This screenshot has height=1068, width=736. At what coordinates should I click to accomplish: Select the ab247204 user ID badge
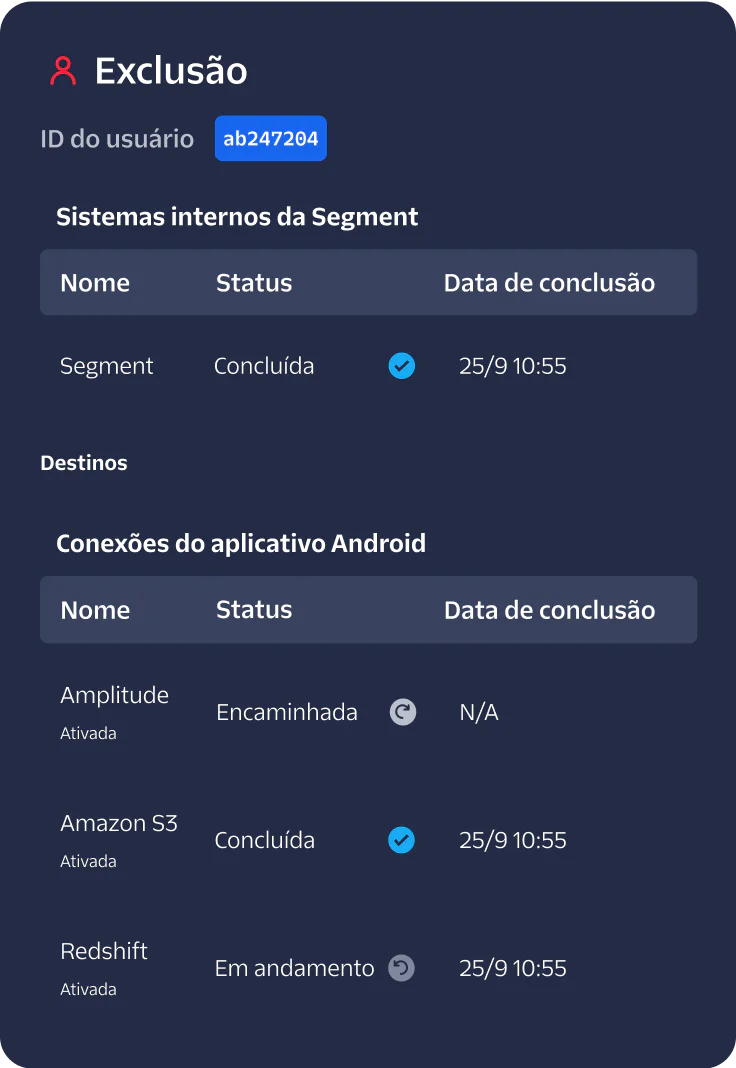(x=270, y=138)
